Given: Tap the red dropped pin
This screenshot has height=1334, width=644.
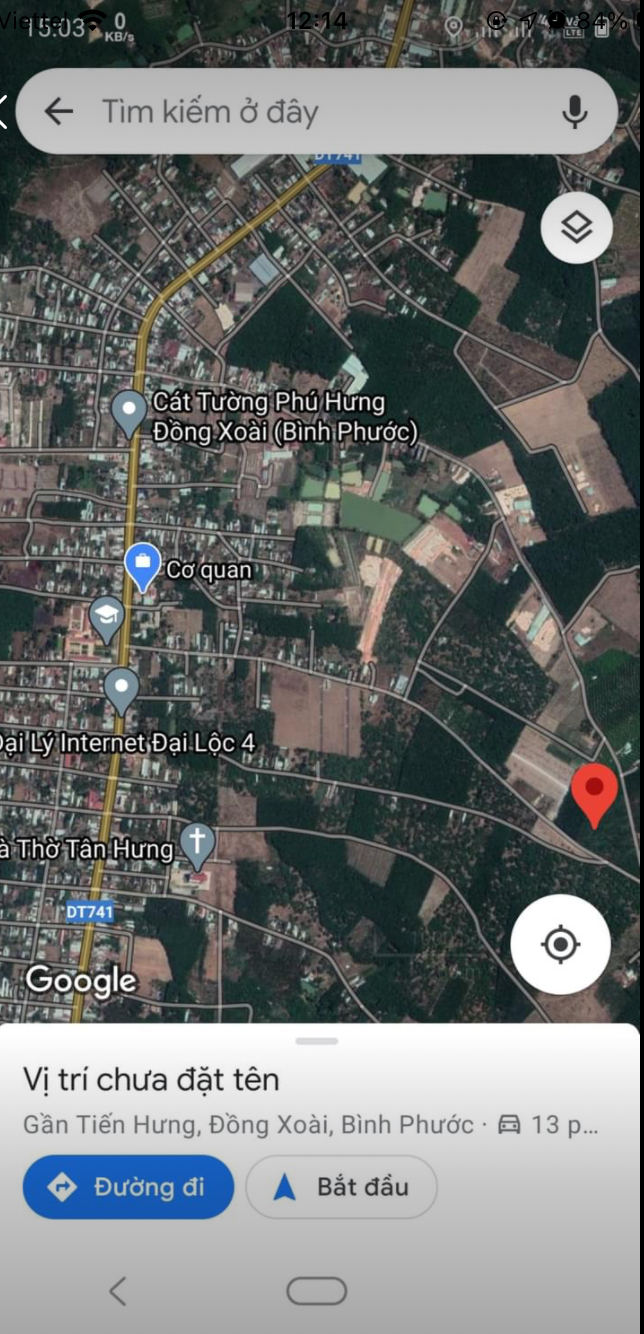Looking at the screenshot, I should [594, 795].
